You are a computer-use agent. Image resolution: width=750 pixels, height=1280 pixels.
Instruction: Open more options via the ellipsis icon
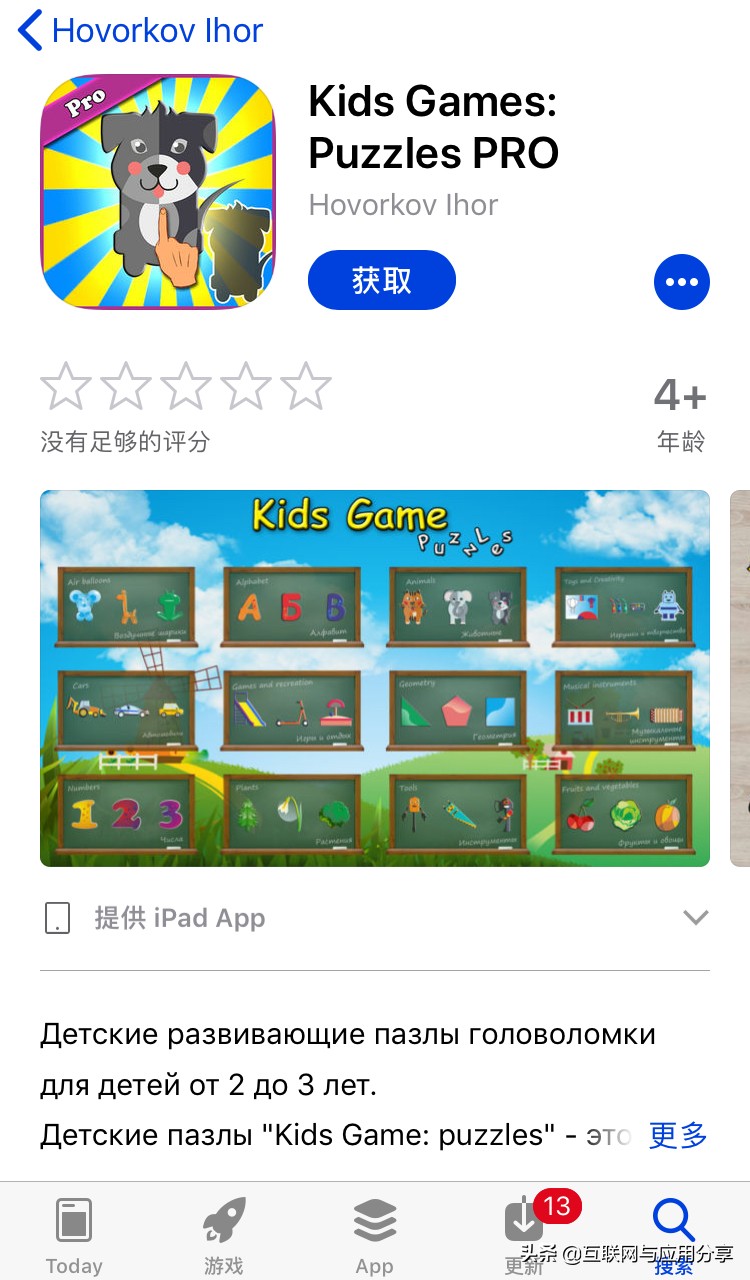[x=681, y=281]
